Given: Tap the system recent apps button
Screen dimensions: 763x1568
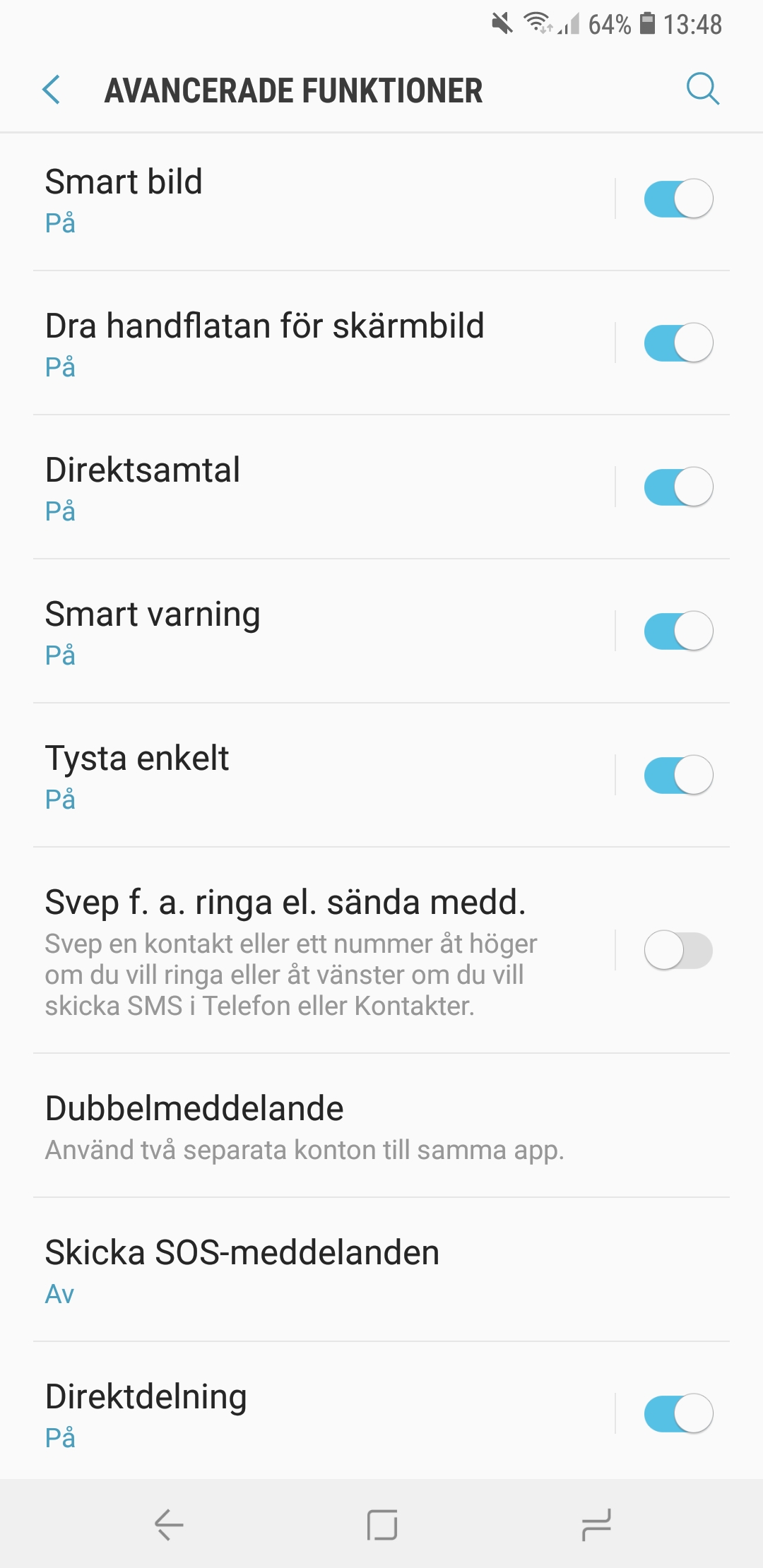Looking at the screenshot, I should click(x=596, y=1525).
